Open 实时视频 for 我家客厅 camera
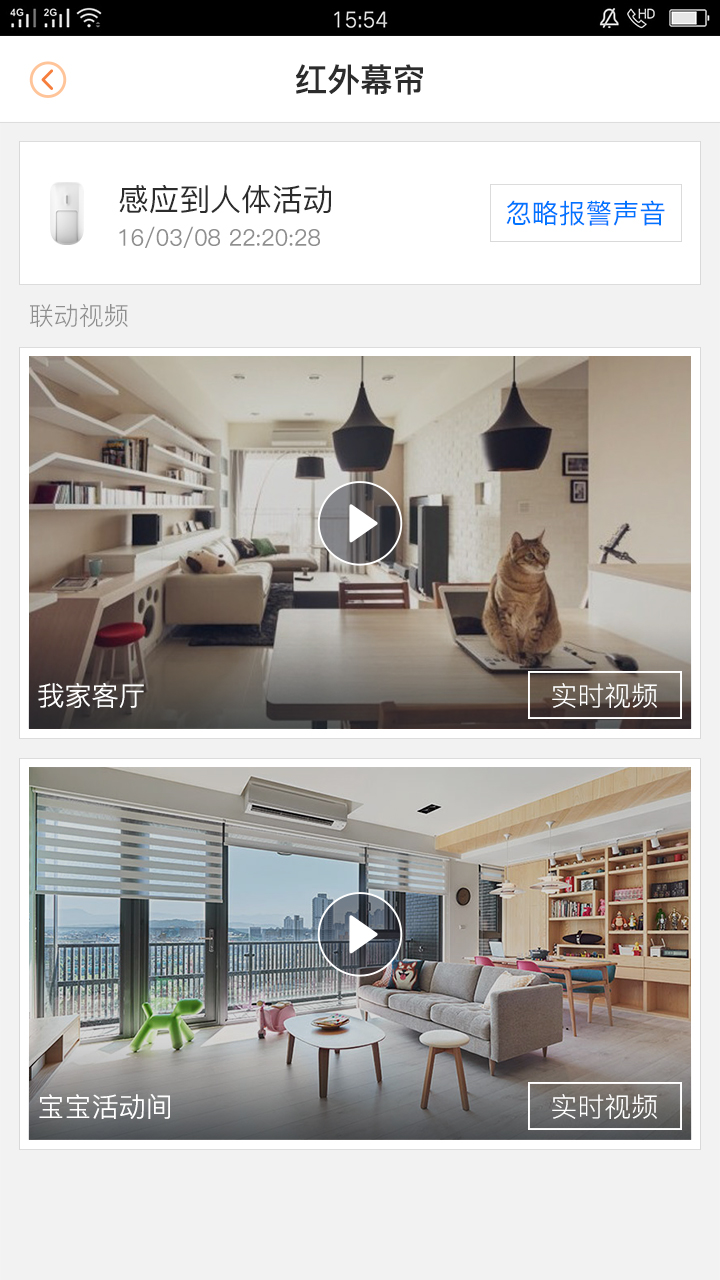 (605, 694)
